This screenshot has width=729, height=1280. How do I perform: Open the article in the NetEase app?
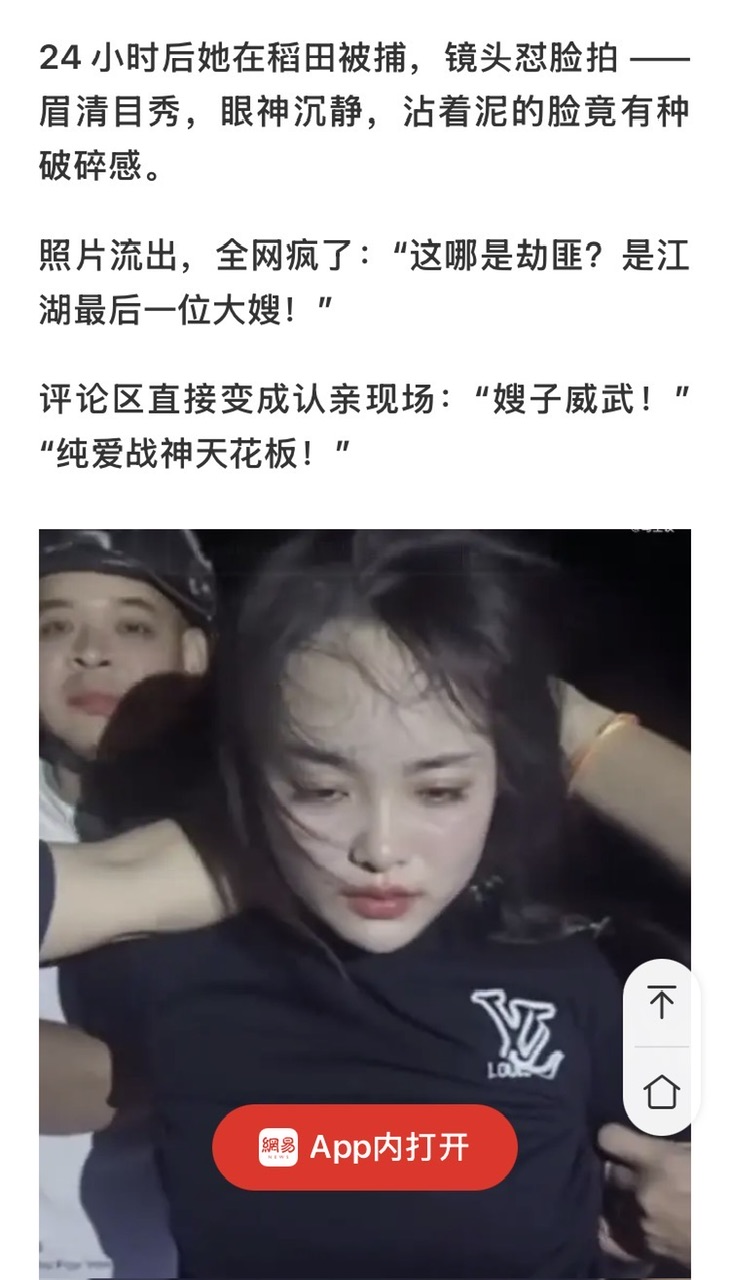click(x=364, y=1147)
